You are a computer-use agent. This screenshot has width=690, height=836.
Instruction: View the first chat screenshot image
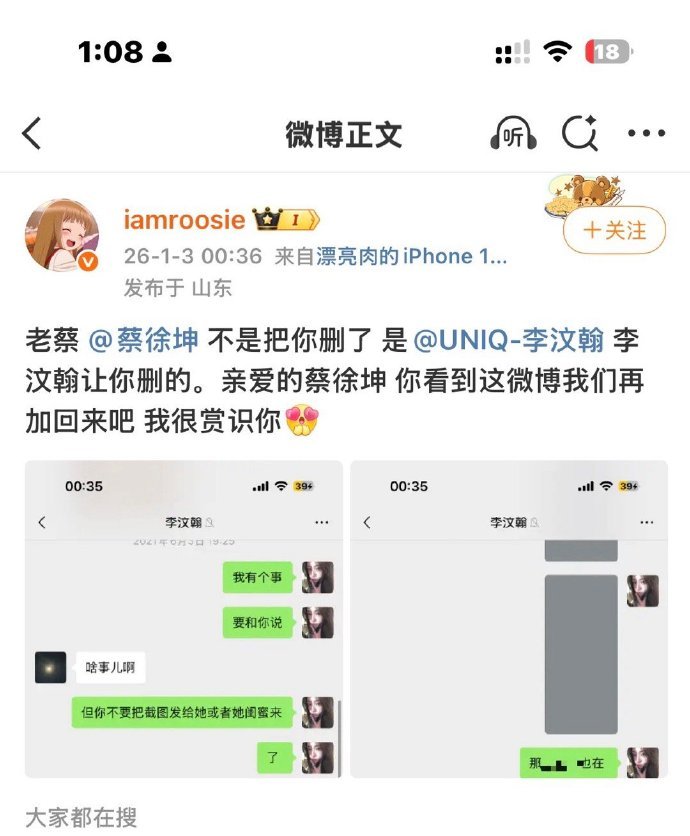183,618
